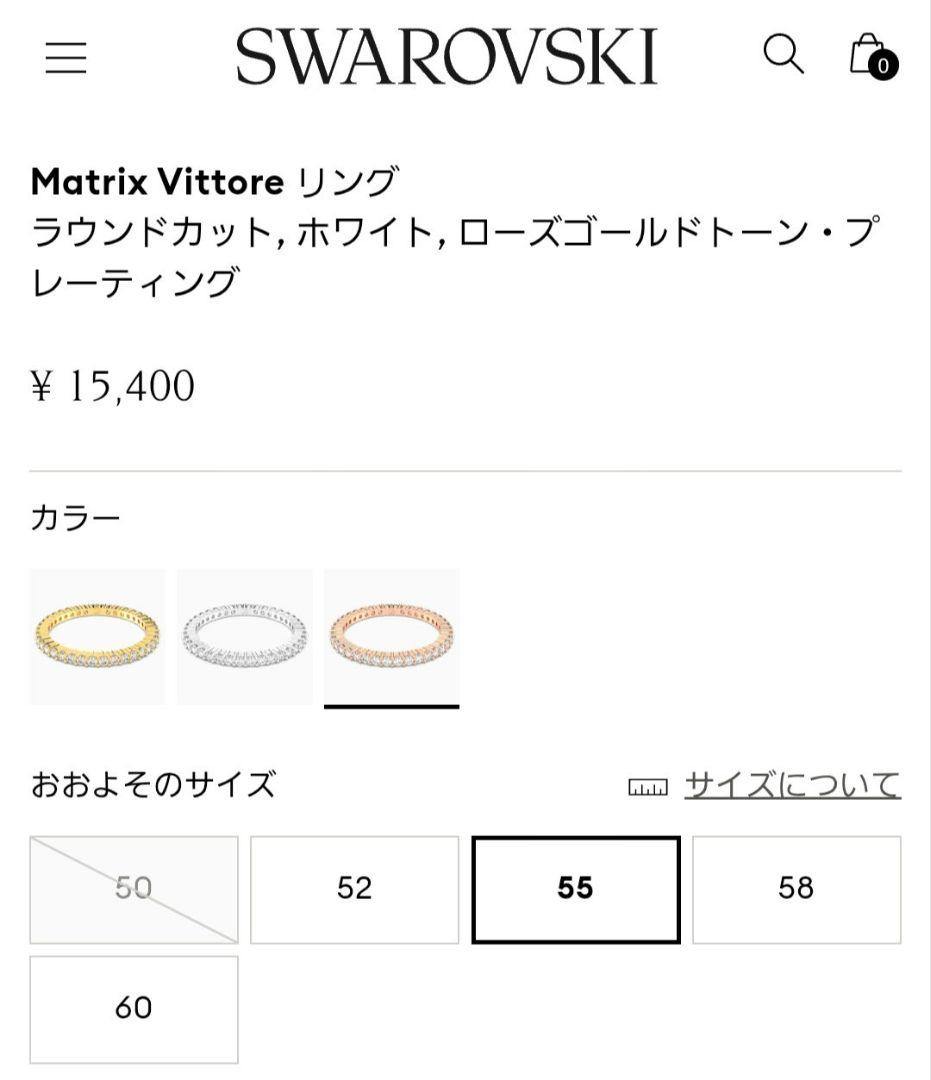
Task: Select ring size 52
Action: 356,888
